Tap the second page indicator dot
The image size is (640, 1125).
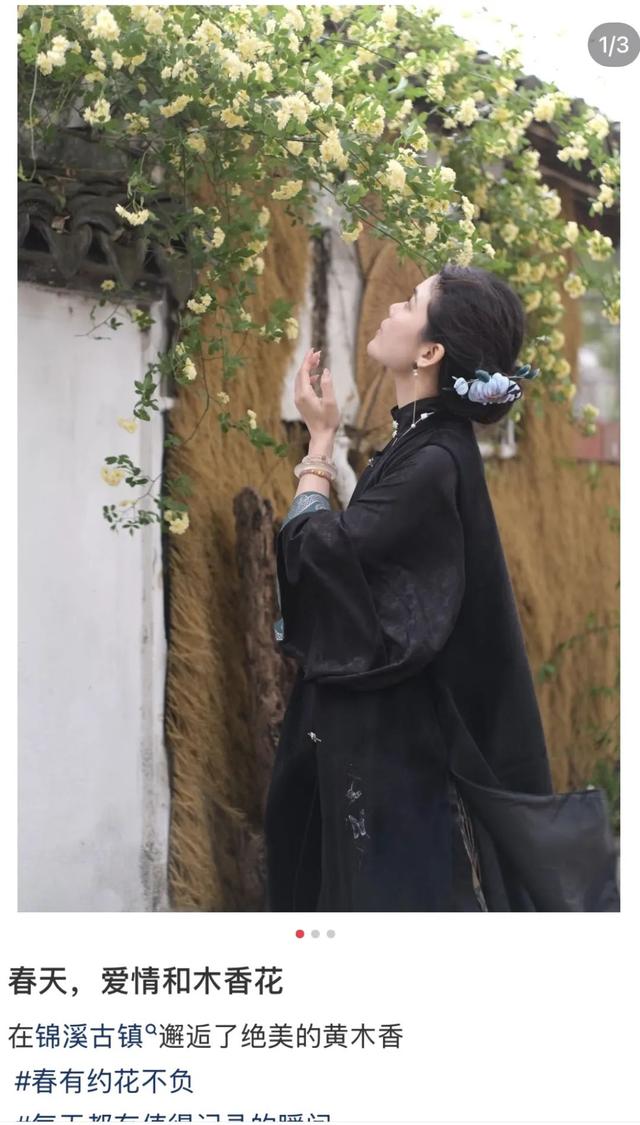[x=315, y=934]
